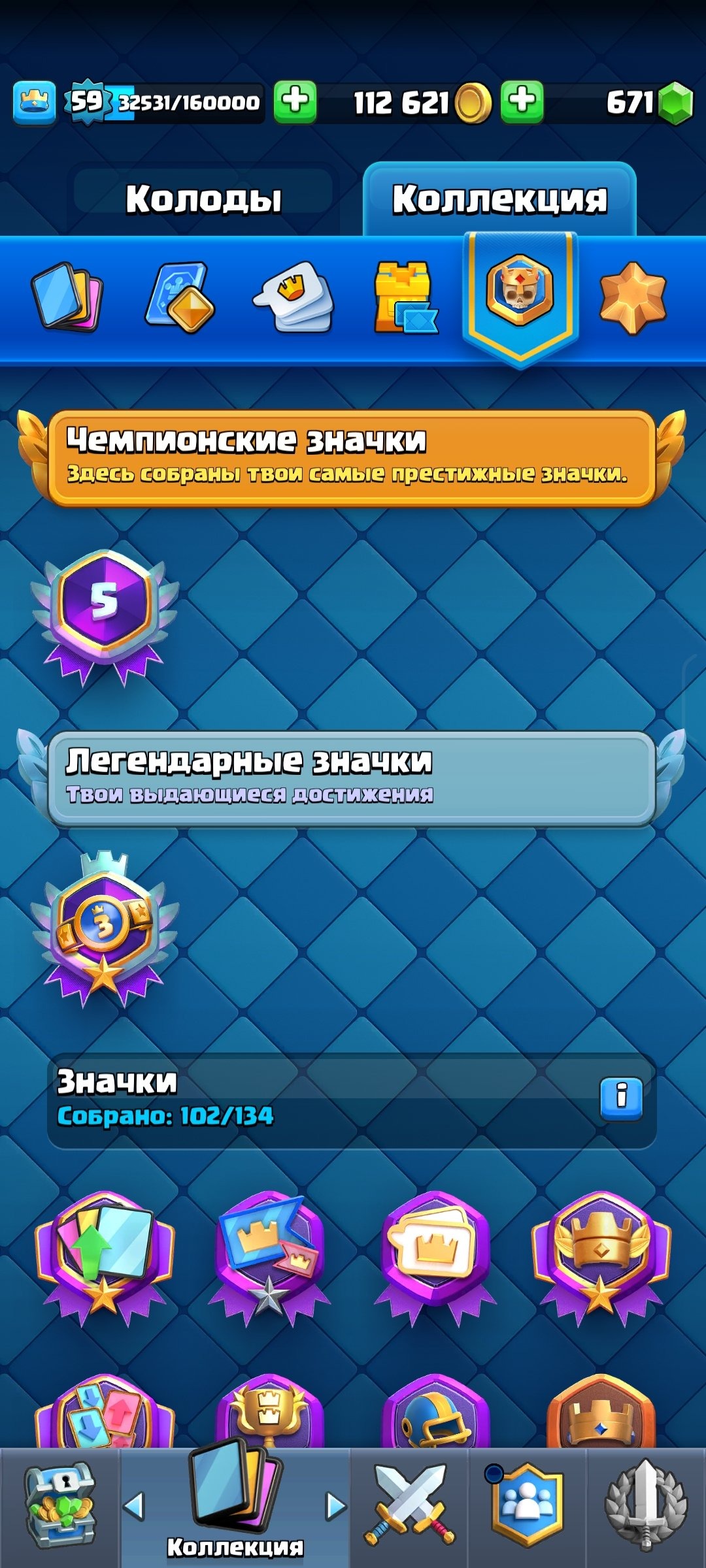Open the legendary badge with number 3 belt
This screenshot has height=1568, width=706.
coord(105,928)
